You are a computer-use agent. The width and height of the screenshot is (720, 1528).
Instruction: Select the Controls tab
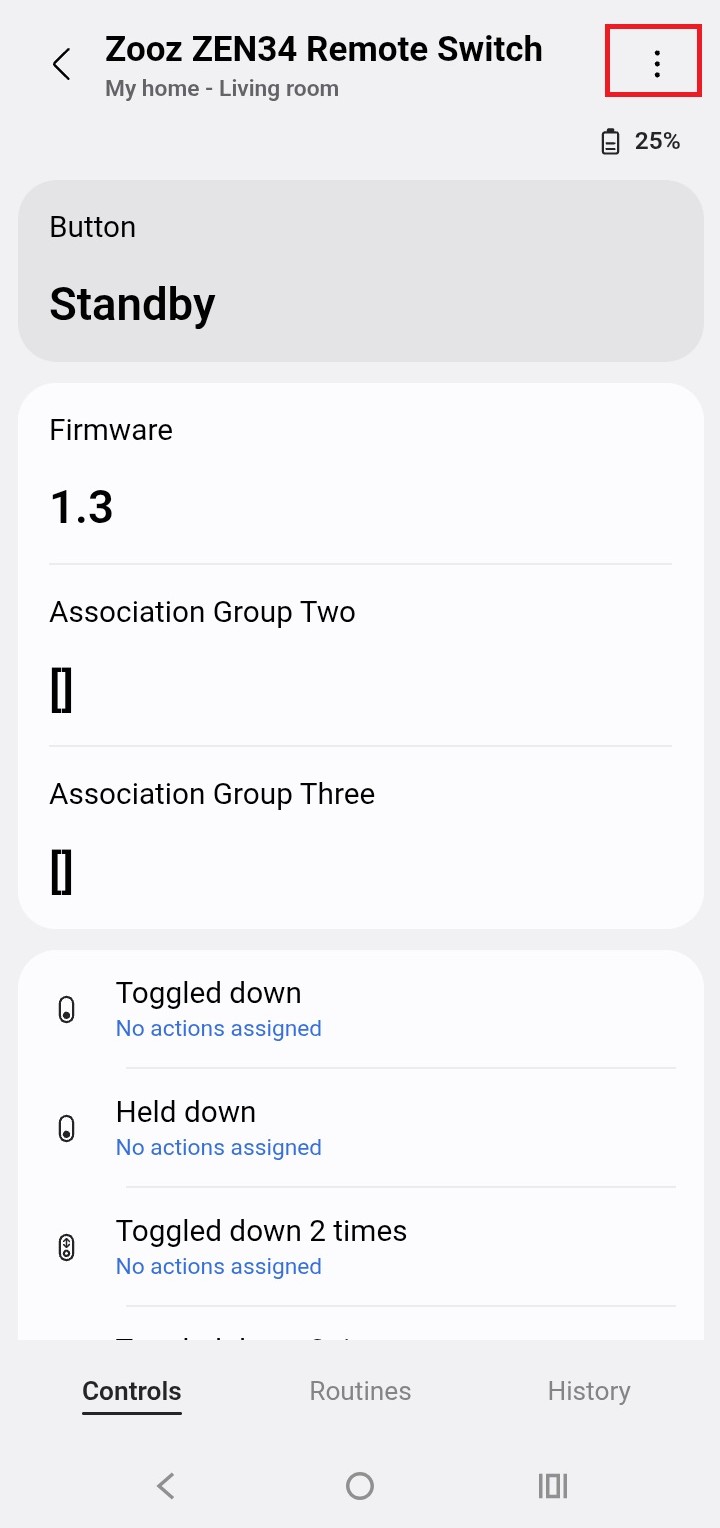click(132, 1391)
